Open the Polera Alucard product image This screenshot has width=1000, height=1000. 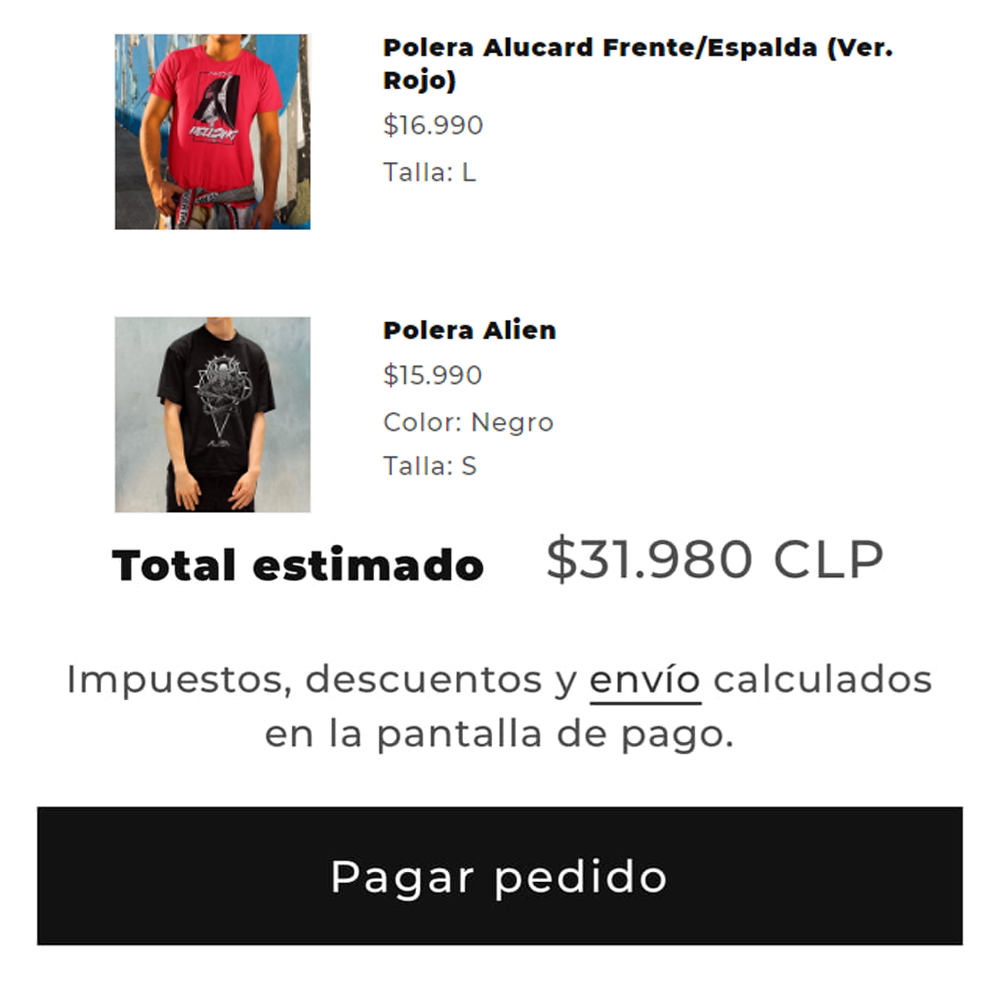[212, 132]
